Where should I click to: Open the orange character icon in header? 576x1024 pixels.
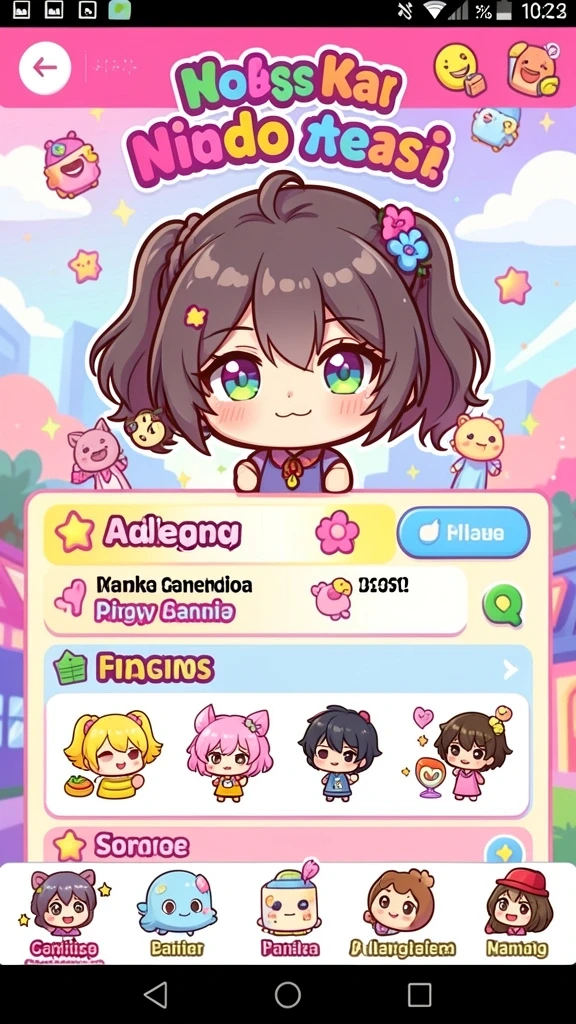click(x=534, y=68)
